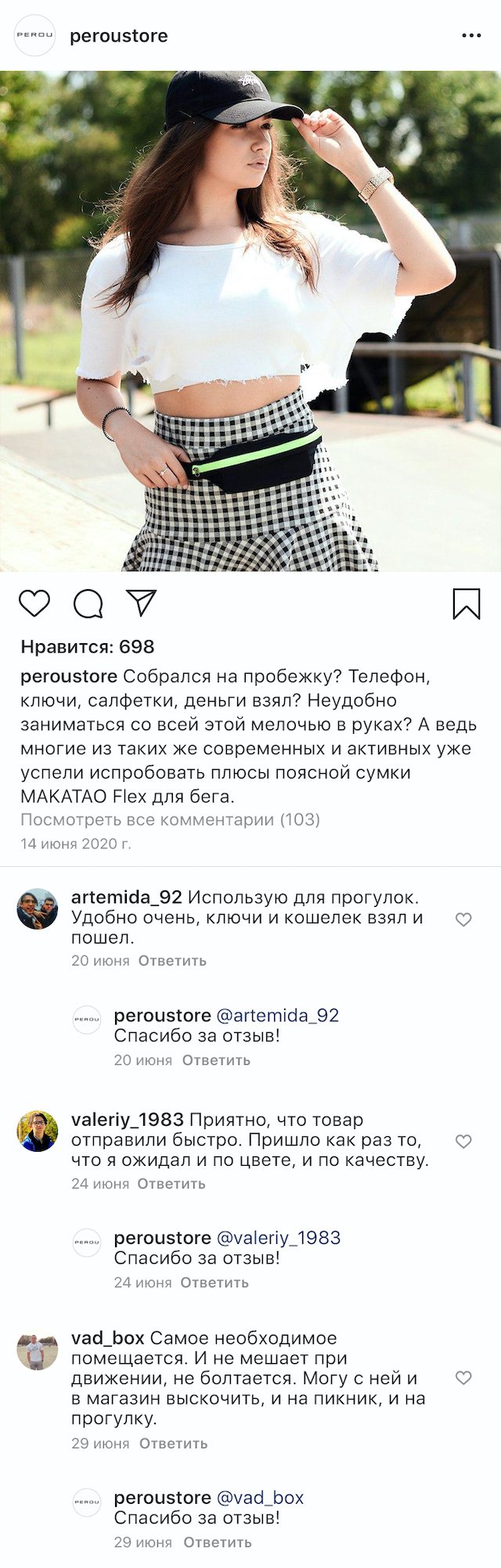This screenshot has height=1568, width=501.
Task: Like the peroustore post with the heart
Action: point(34,603)
